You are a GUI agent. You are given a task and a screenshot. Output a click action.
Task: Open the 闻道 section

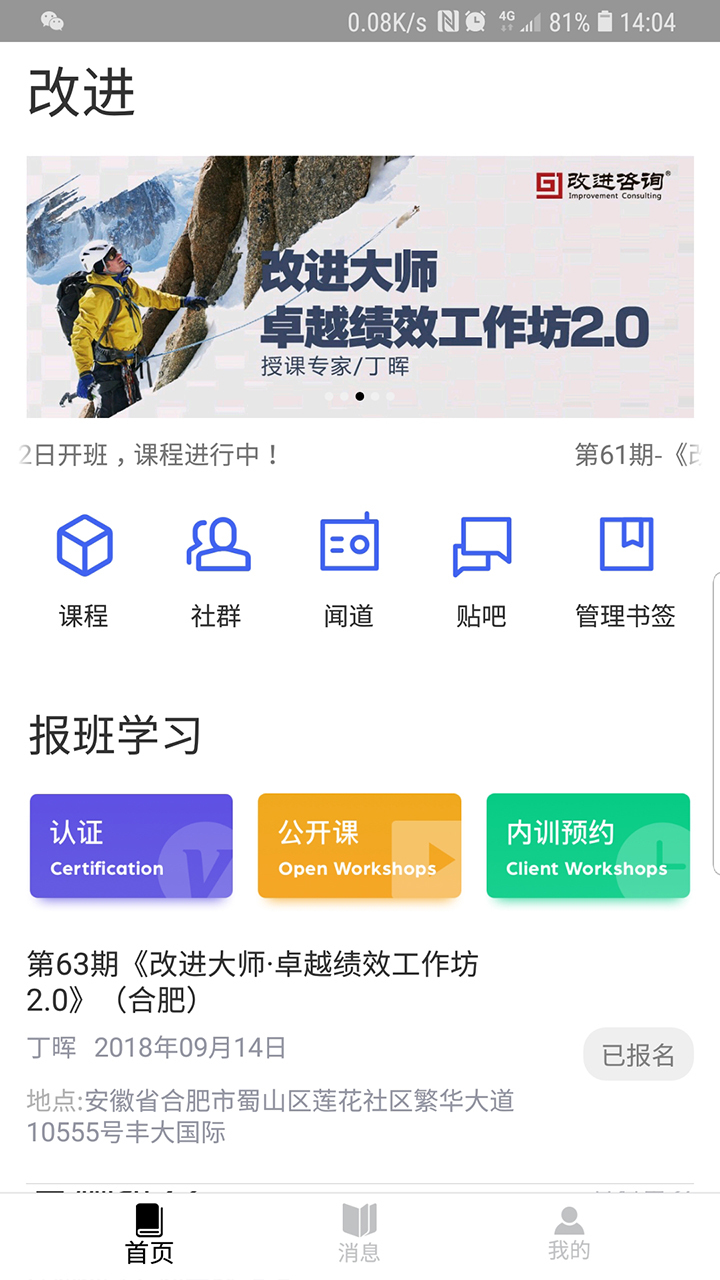349,571
